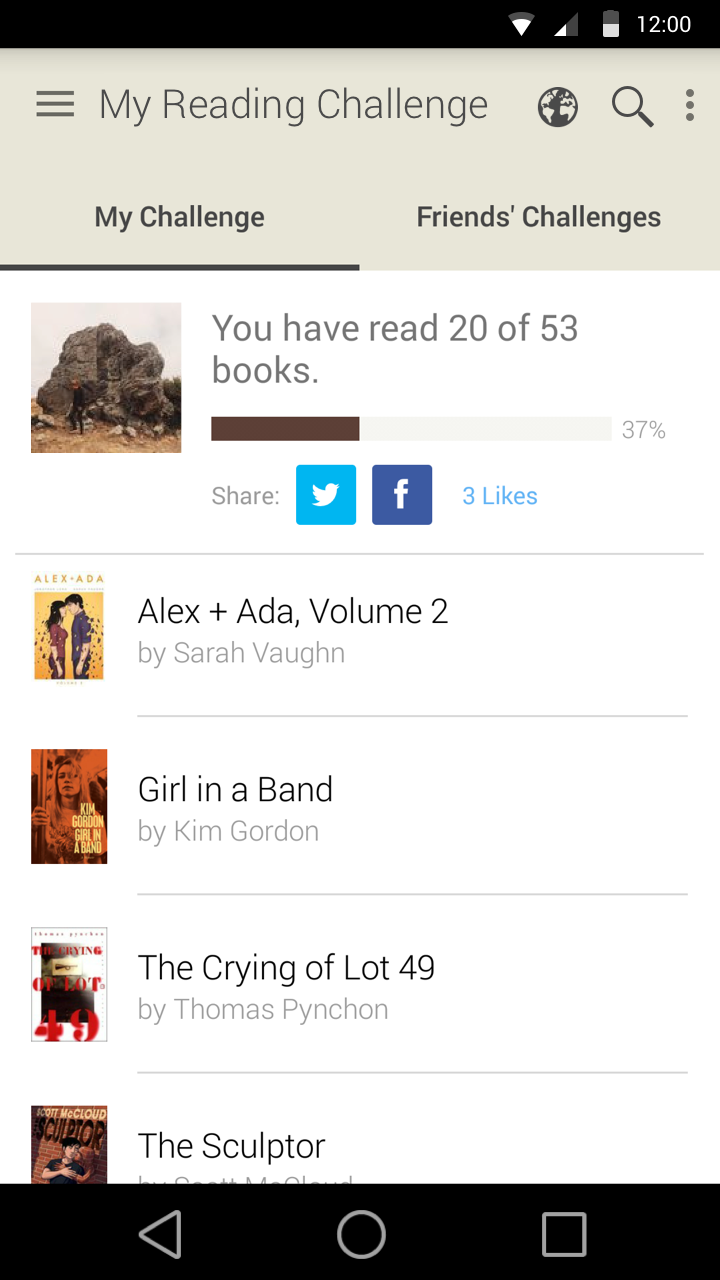Screen dimensions: 720x1280
Task: Switch to the Friends' Challenges tab
Action: [538, 216]
